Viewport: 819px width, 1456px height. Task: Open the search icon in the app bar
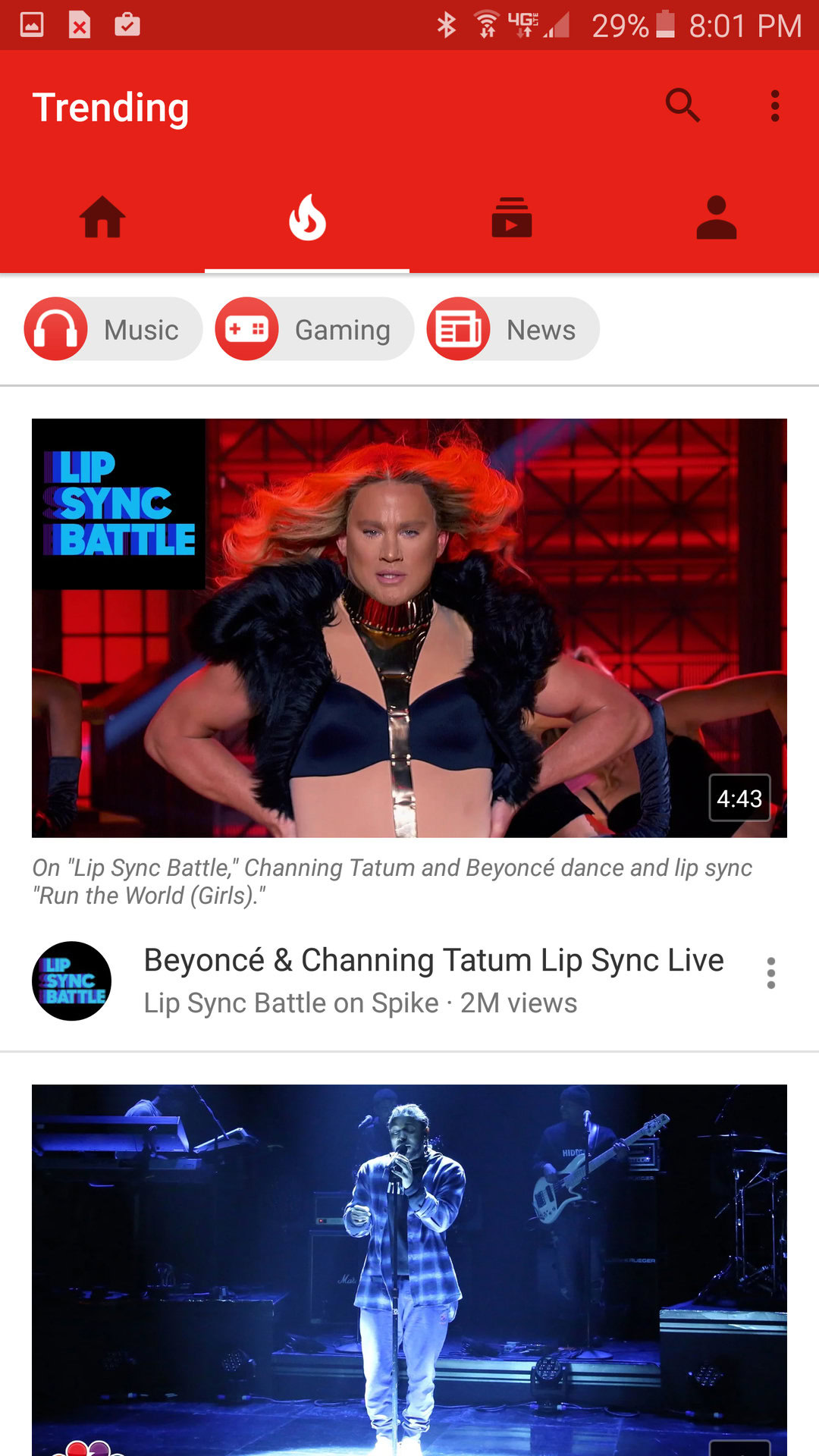(x=682, y=106)
